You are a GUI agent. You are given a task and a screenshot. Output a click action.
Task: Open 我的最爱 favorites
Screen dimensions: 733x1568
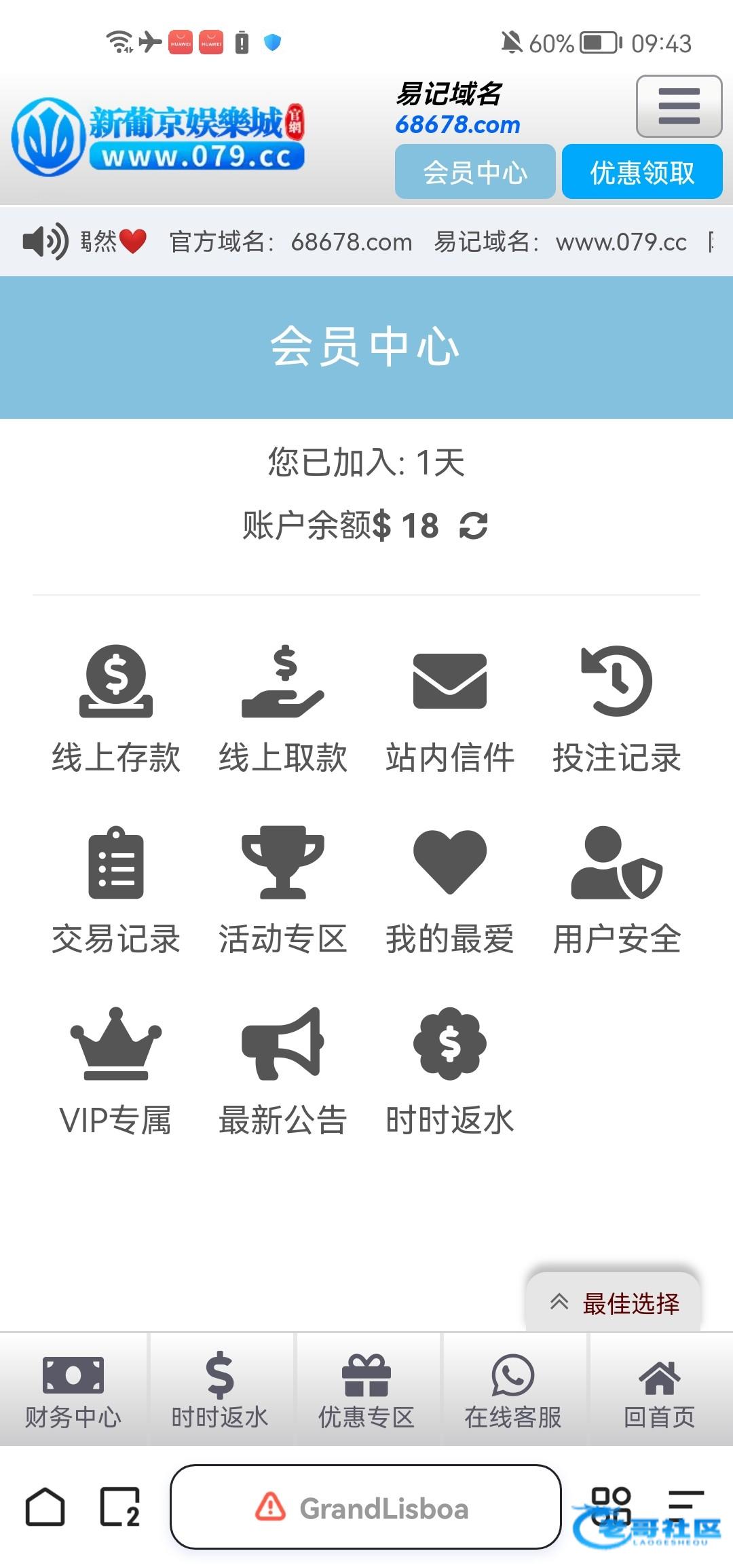coord(450,891)
